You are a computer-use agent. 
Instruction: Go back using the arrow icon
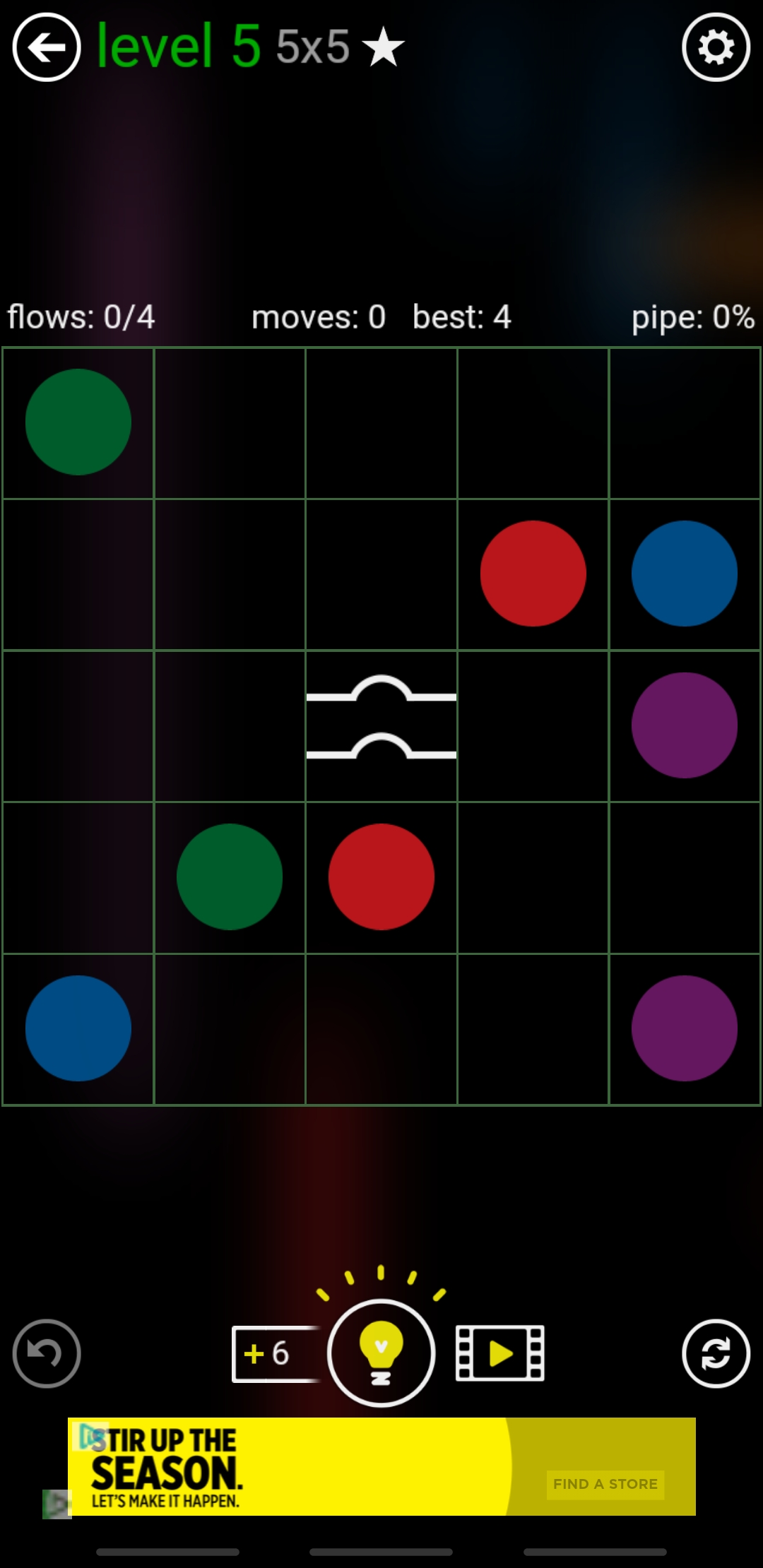[47, 47]
